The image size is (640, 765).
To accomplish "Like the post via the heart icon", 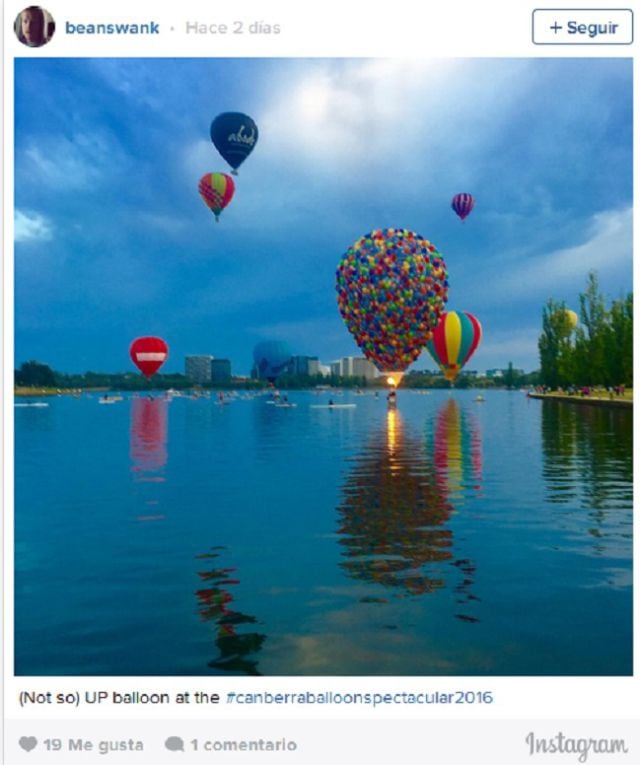I will (x=28, y=744).
